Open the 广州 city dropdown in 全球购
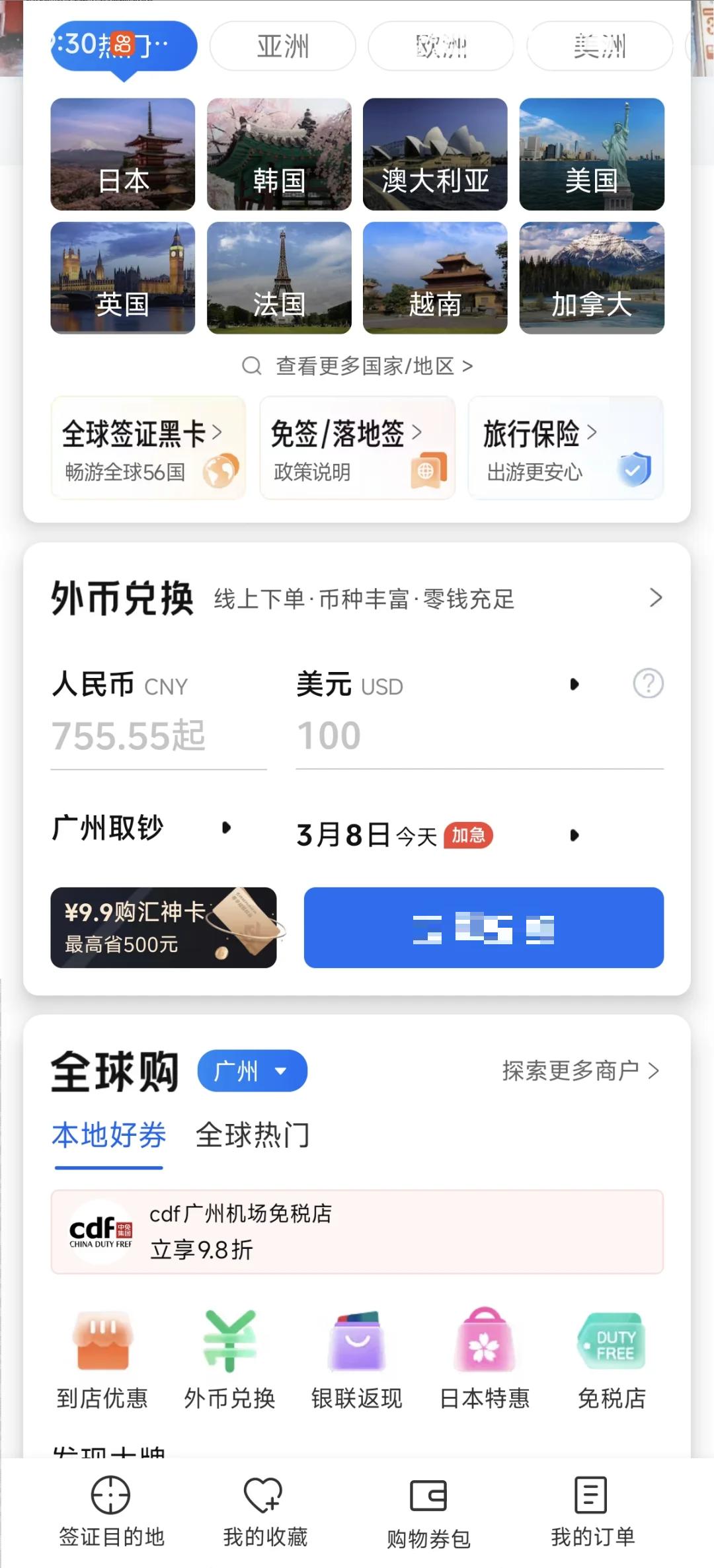The width and height of the screenshot is (714, 1568). (252, 1071)
